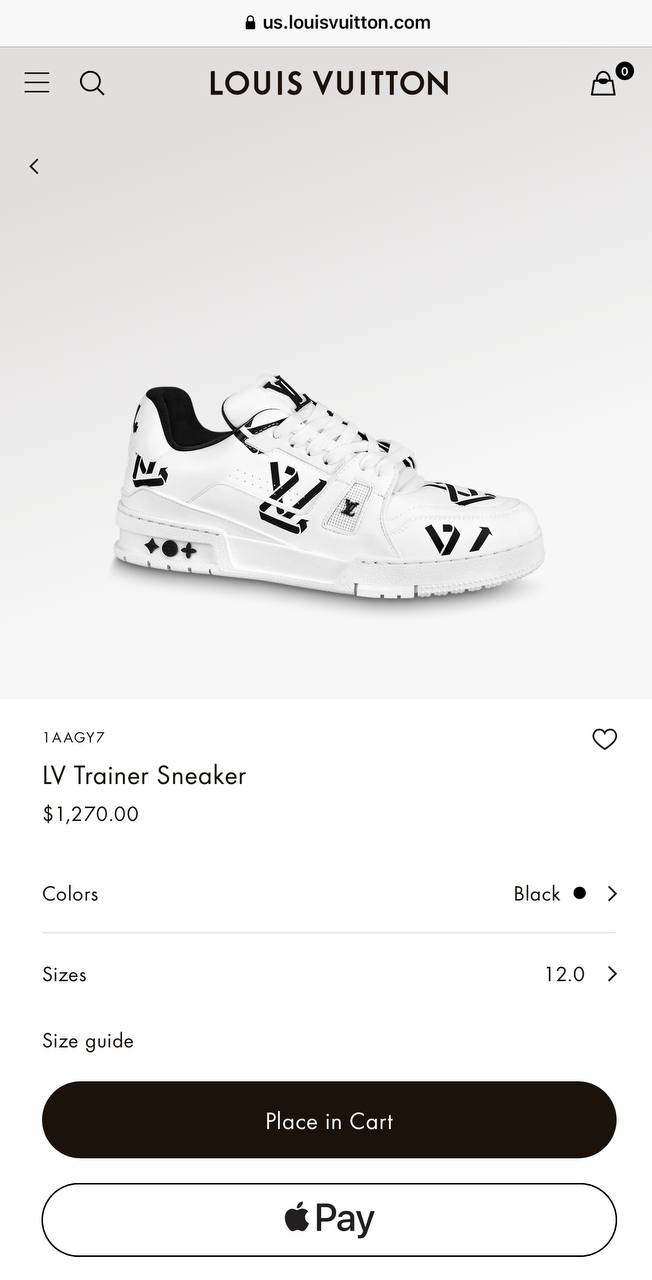Add sneaker to wishlist with heart

604,739
